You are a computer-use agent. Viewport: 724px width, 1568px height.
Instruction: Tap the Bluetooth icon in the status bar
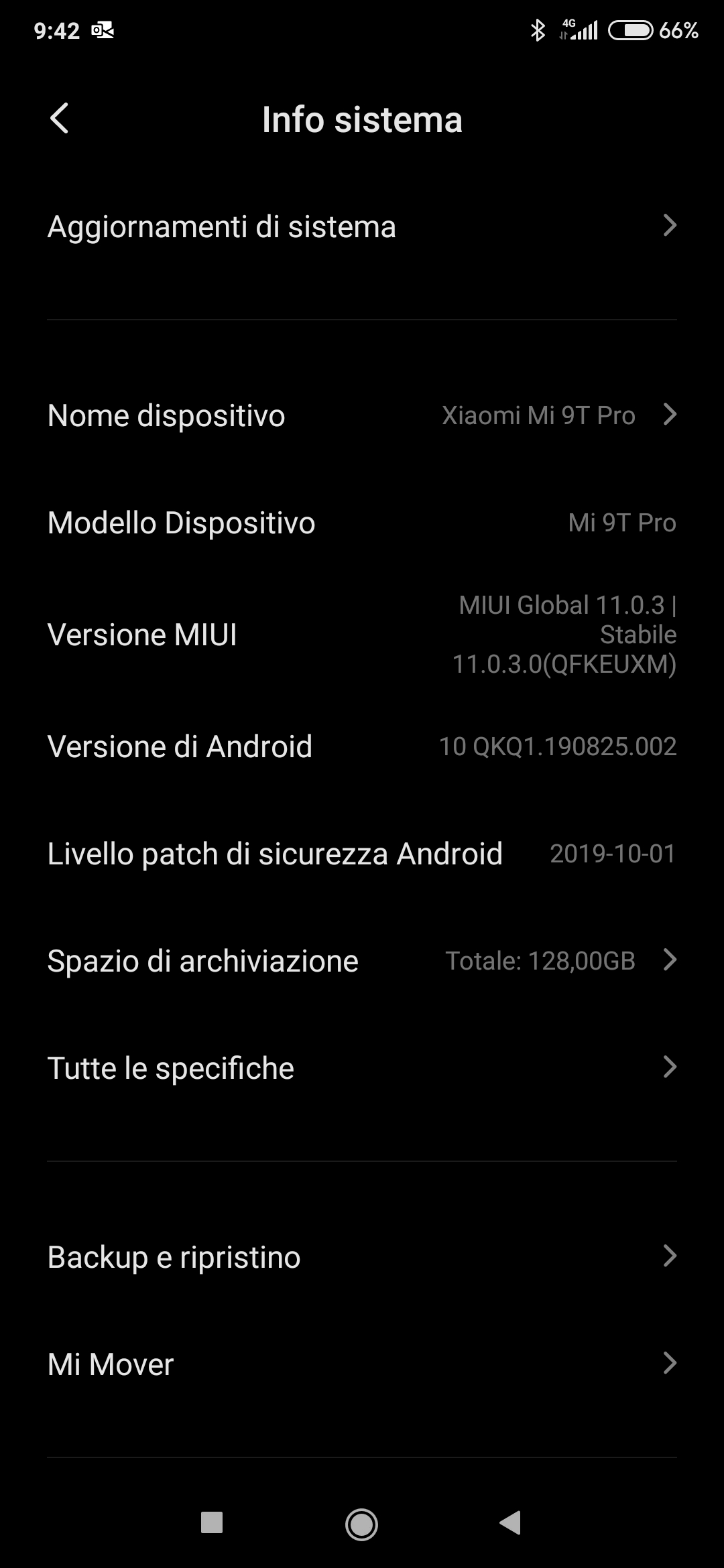pyautogui.click(x=536, y=30)
